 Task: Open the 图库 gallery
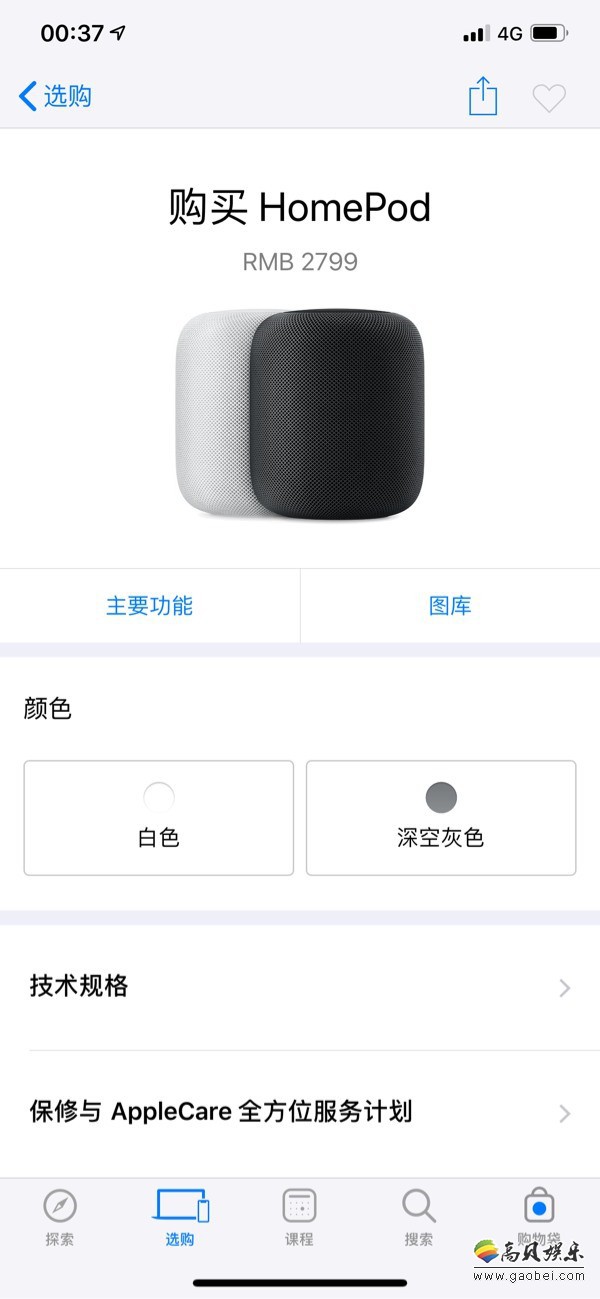pos(450,606)
